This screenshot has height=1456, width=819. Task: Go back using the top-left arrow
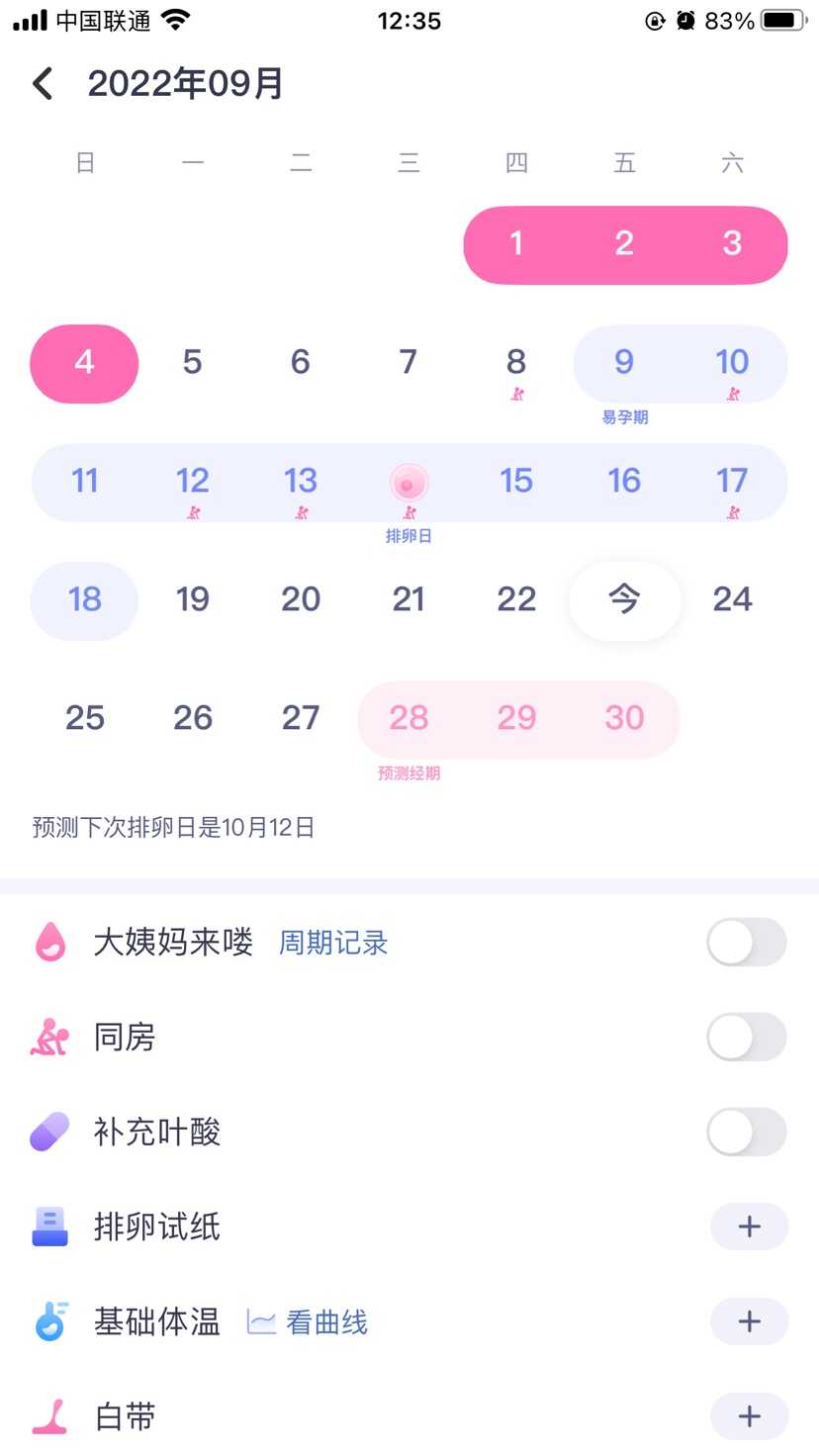tap(43, 83)
